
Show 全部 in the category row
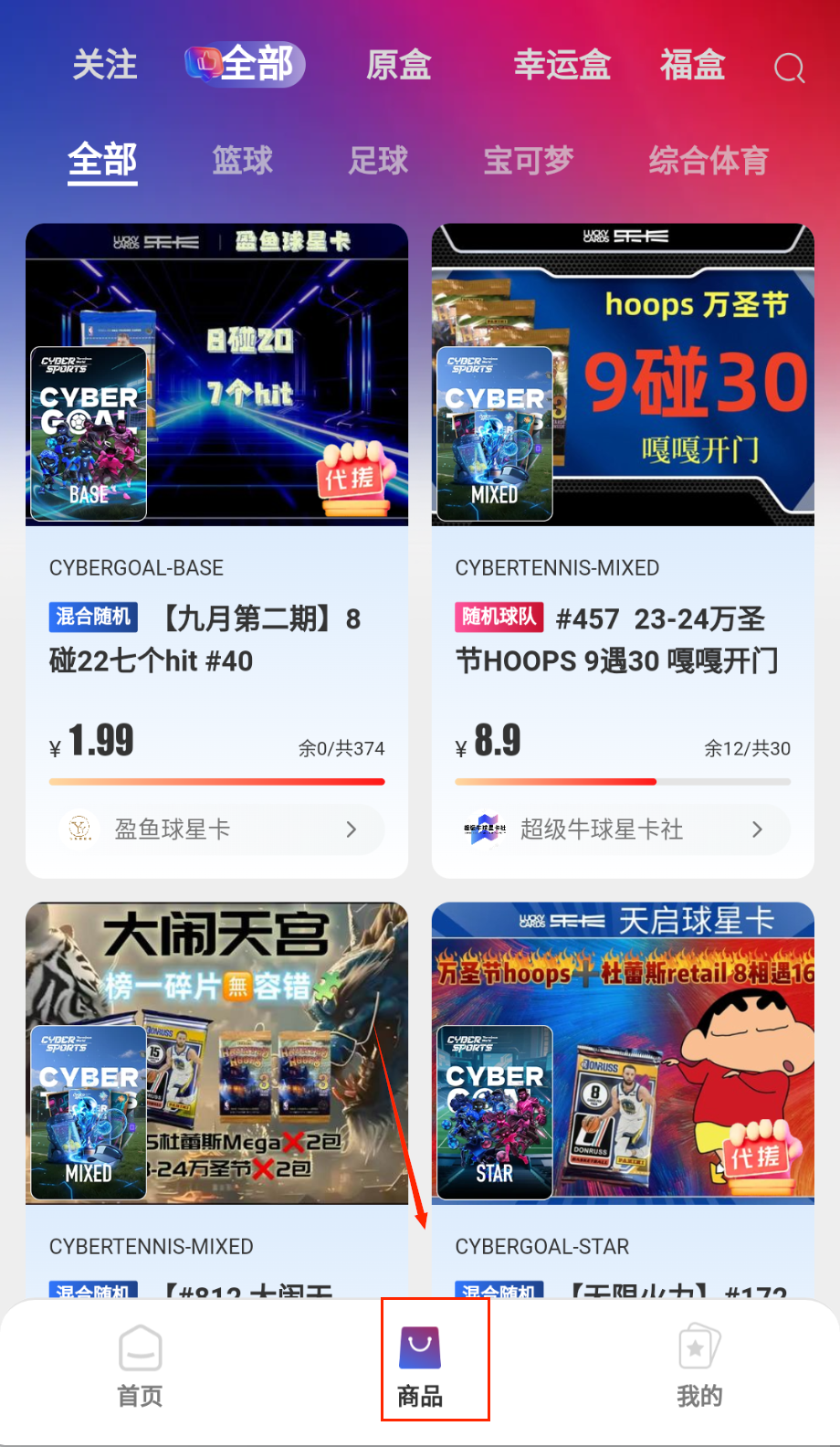(102, 161)
